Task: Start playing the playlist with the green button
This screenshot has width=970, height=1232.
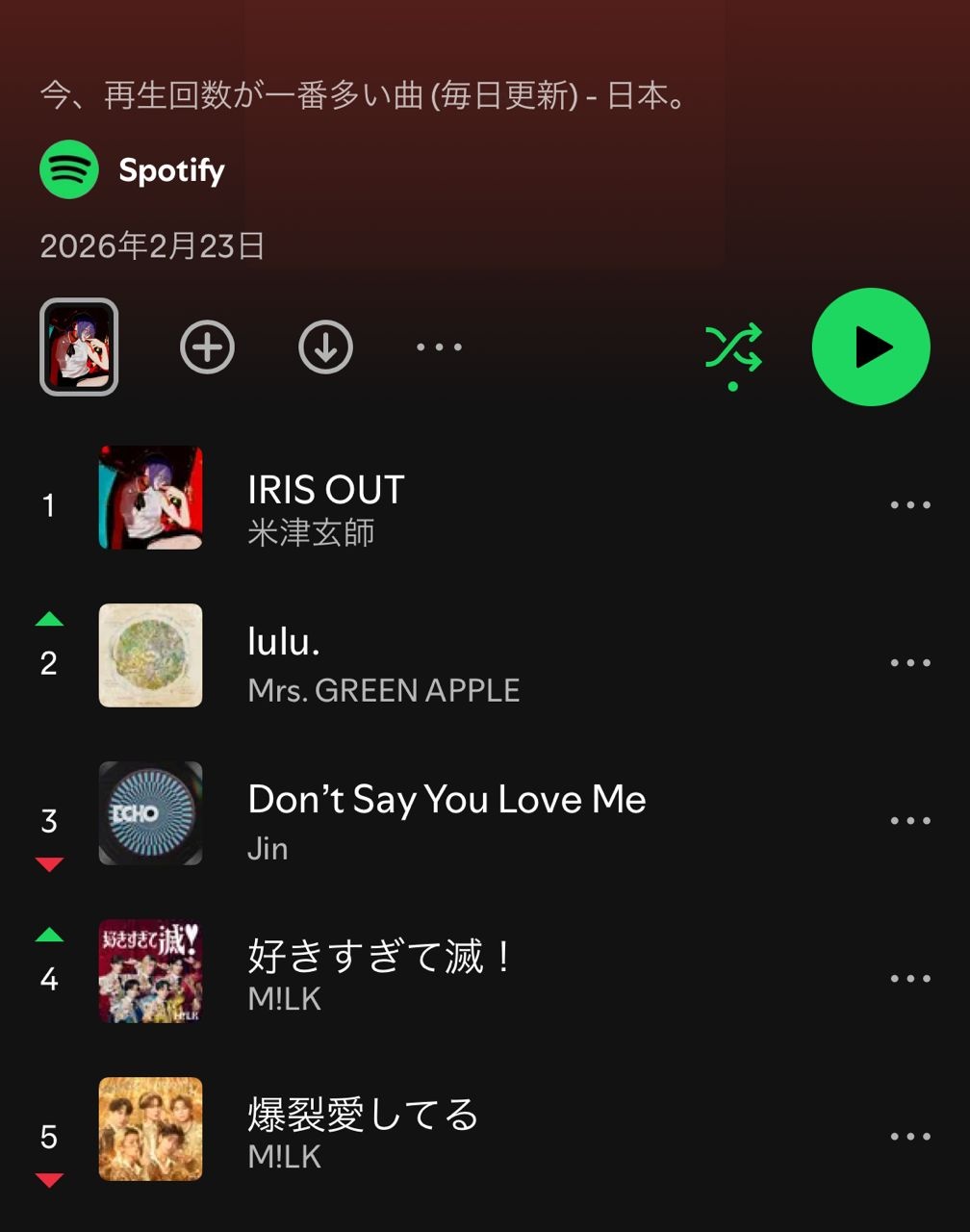Action: (x=871, y=347)
